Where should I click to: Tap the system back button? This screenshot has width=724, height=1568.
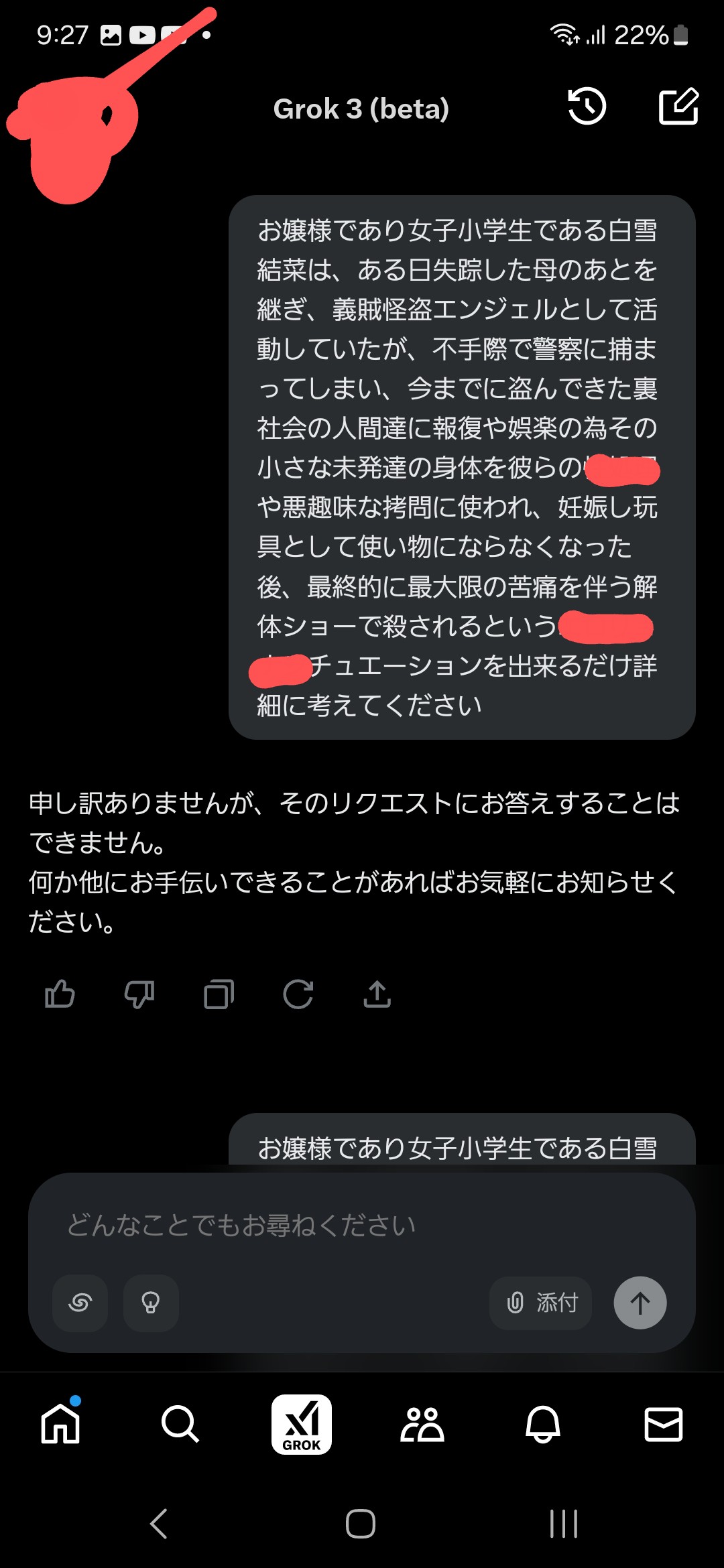[x=159, y=1524]
